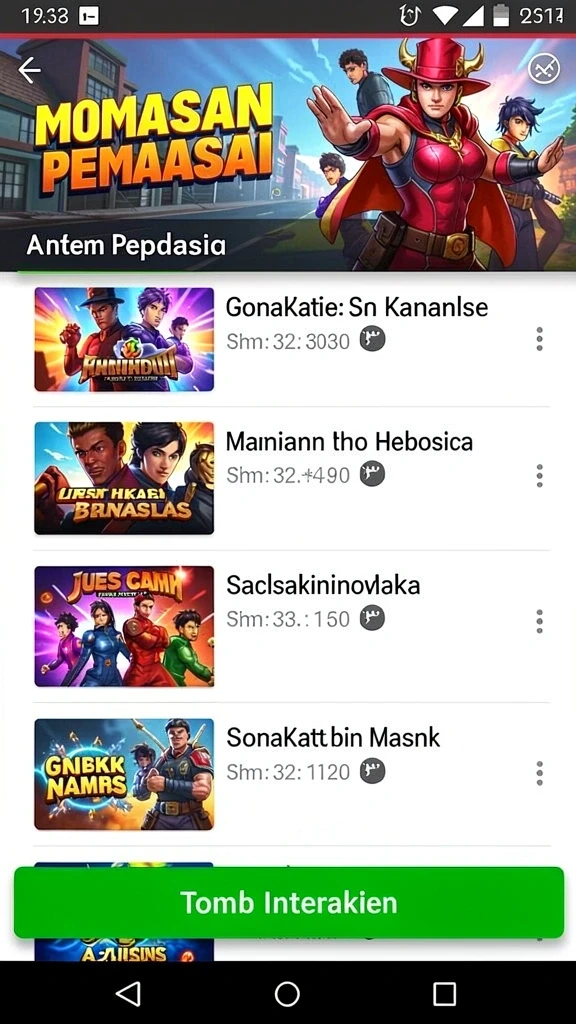Open overflow menu for Mainiann tho Hebosica

(539, 476)
